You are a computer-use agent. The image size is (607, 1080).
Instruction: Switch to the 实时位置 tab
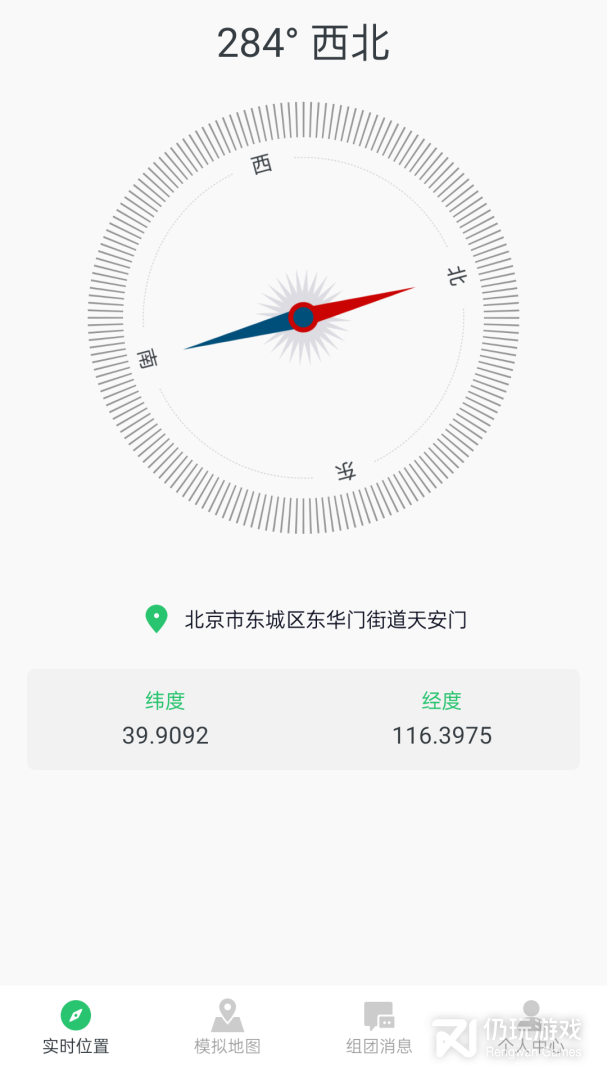pos(76,1028)
